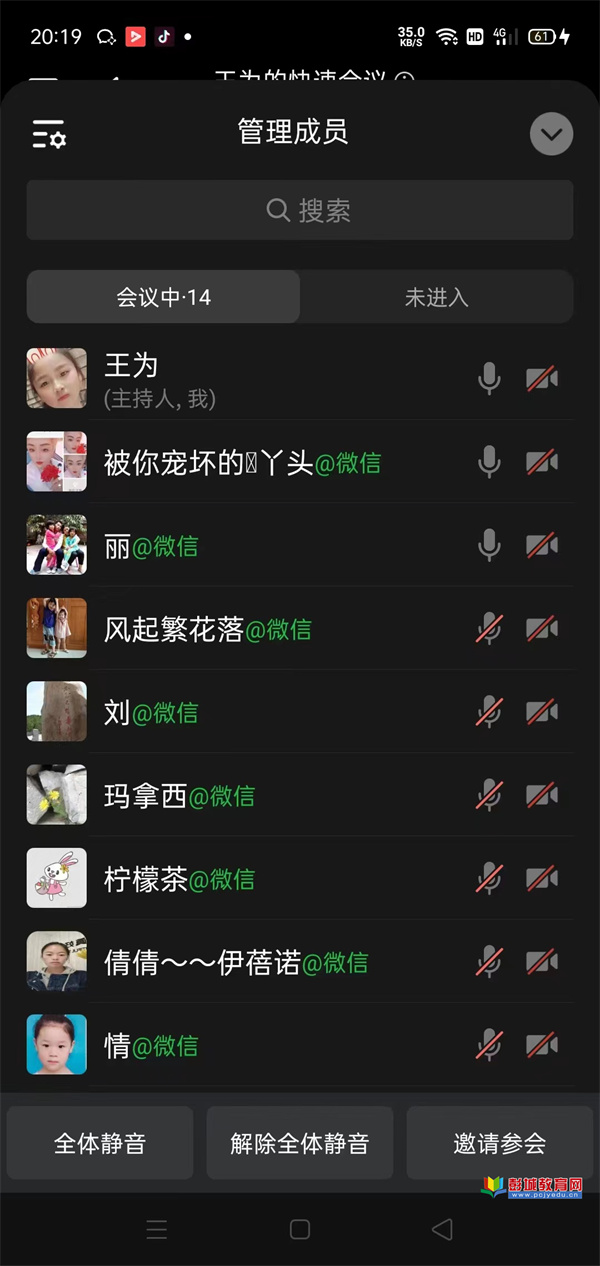Mute microphone of 被你宠坏的丫头
This screenshot has height=1266, width=600.
coord(489,462)
